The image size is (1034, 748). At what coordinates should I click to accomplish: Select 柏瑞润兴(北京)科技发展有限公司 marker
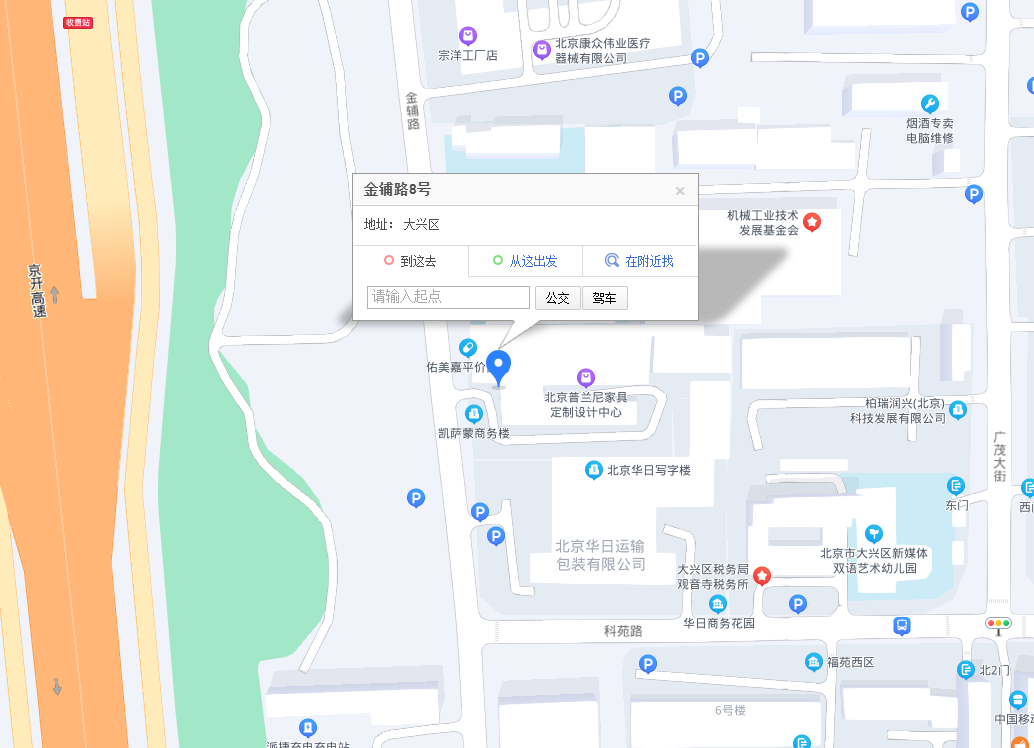958,410
